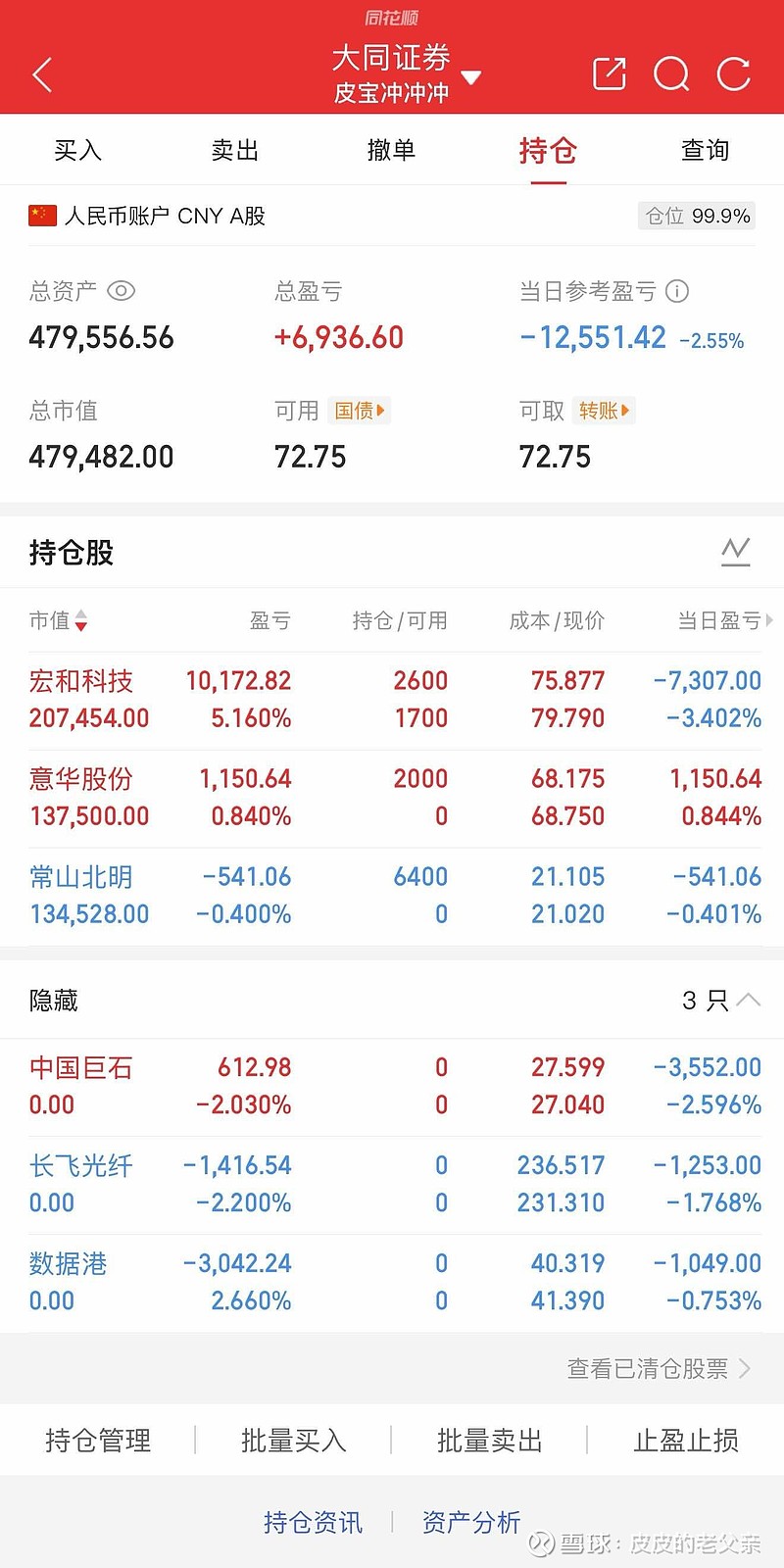Open the share icon at top right
This screenshot has height=1568, width=784.
click(608, 73)
